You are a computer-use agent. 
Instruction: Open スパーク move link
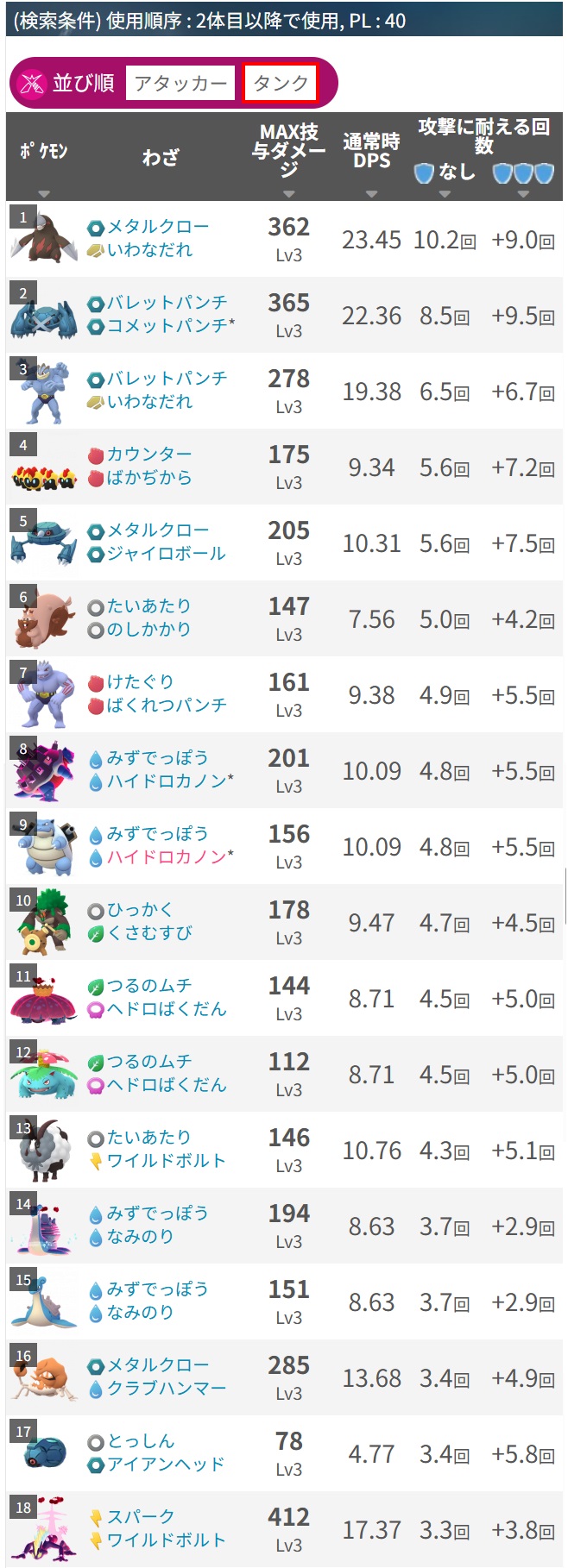click(140, 1517)
